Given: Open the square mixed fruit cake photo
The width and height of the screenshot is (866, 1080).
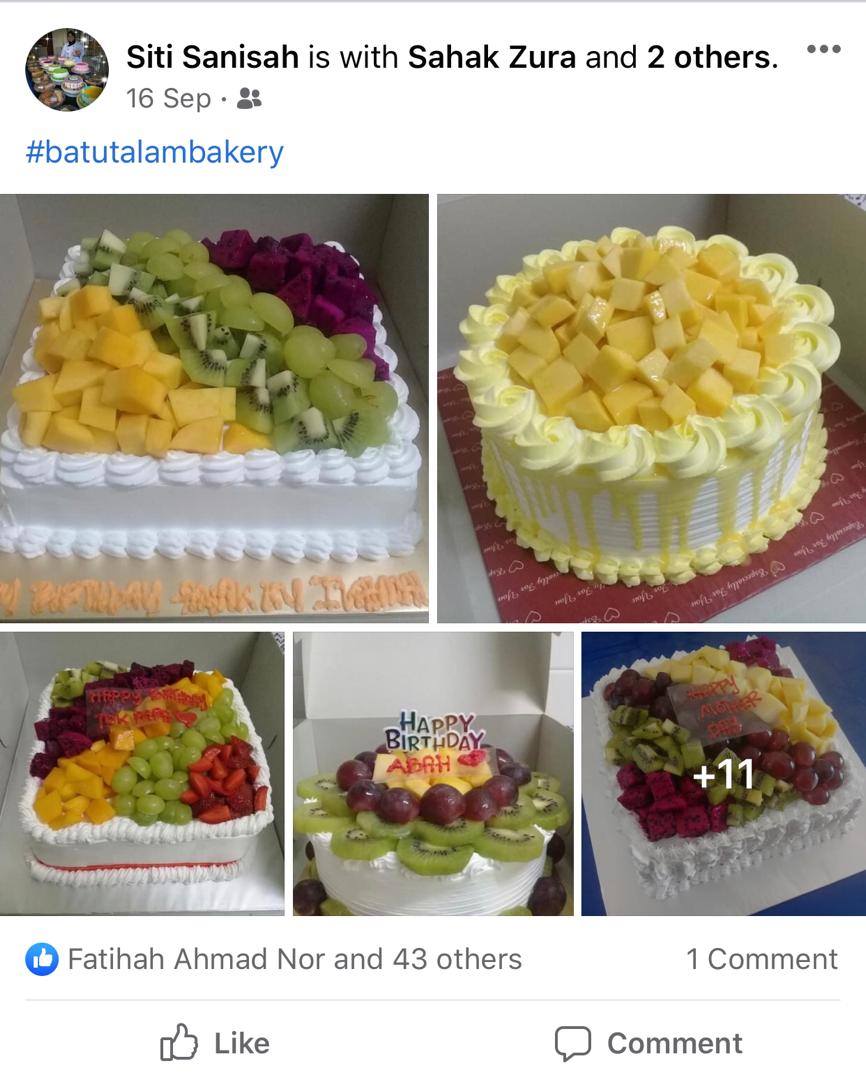Looking at the screenshot, I should tap(214, 408).
